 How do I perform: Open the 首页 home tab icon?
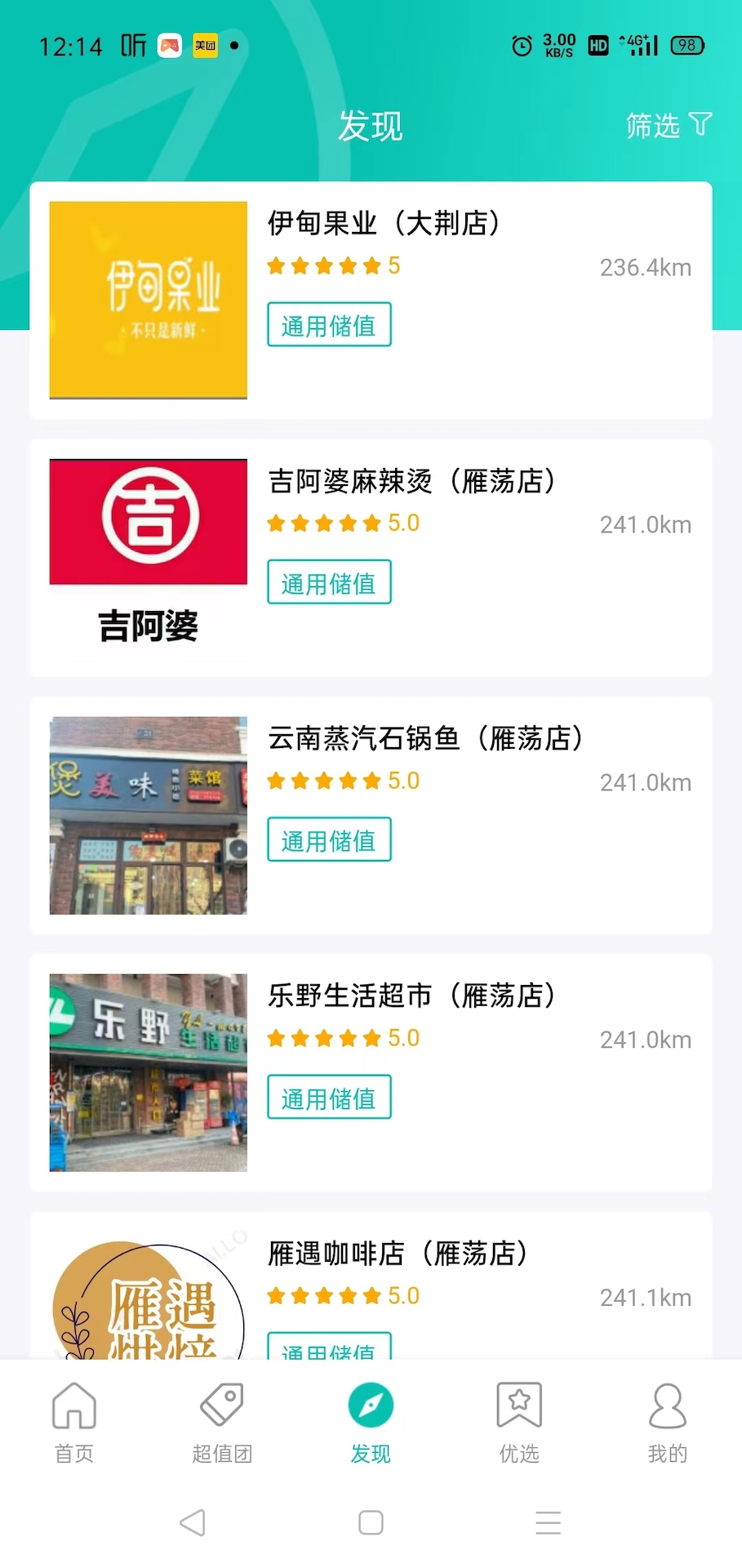pyautogui.click(x=73, y=1406)
